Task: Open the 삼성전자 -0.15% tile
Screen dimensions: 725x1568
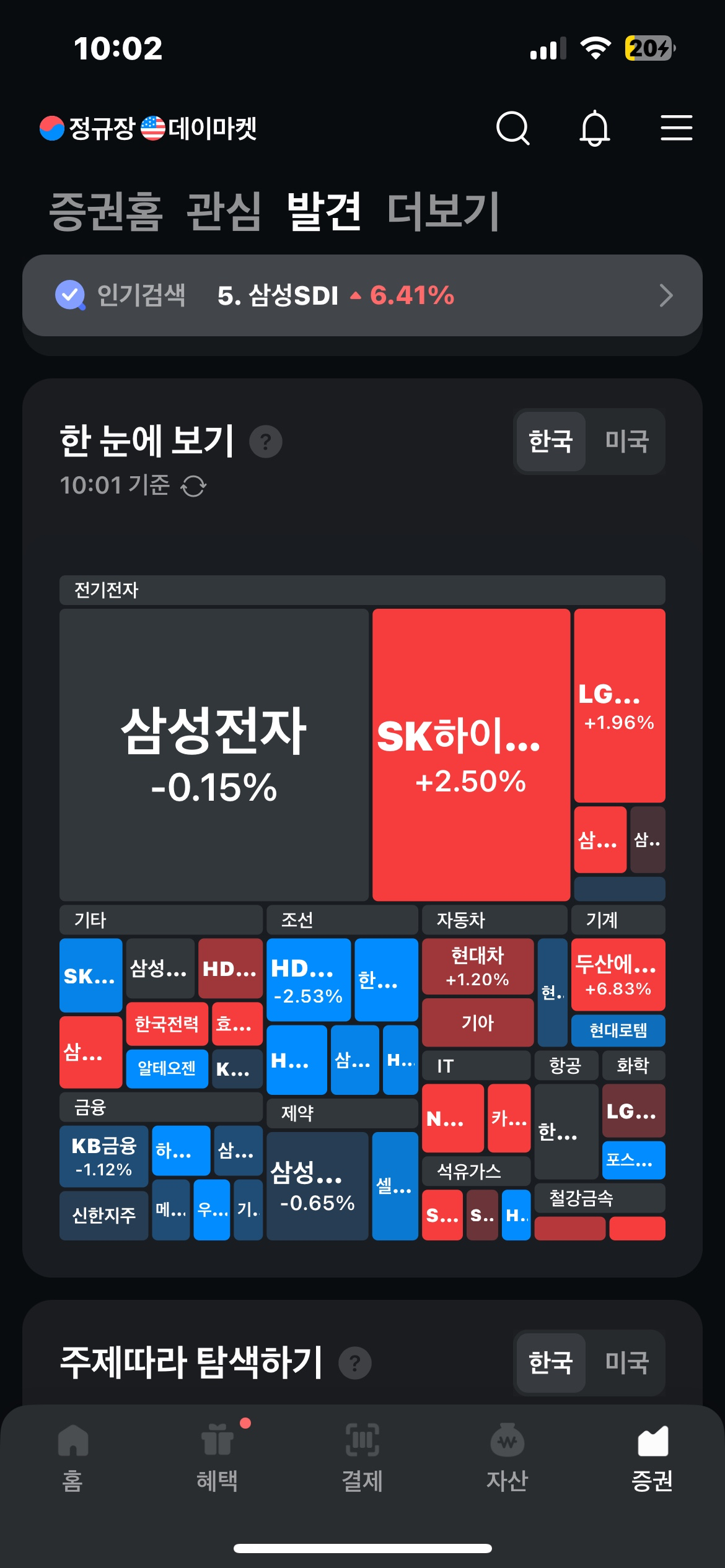Action: click(214, 754)
